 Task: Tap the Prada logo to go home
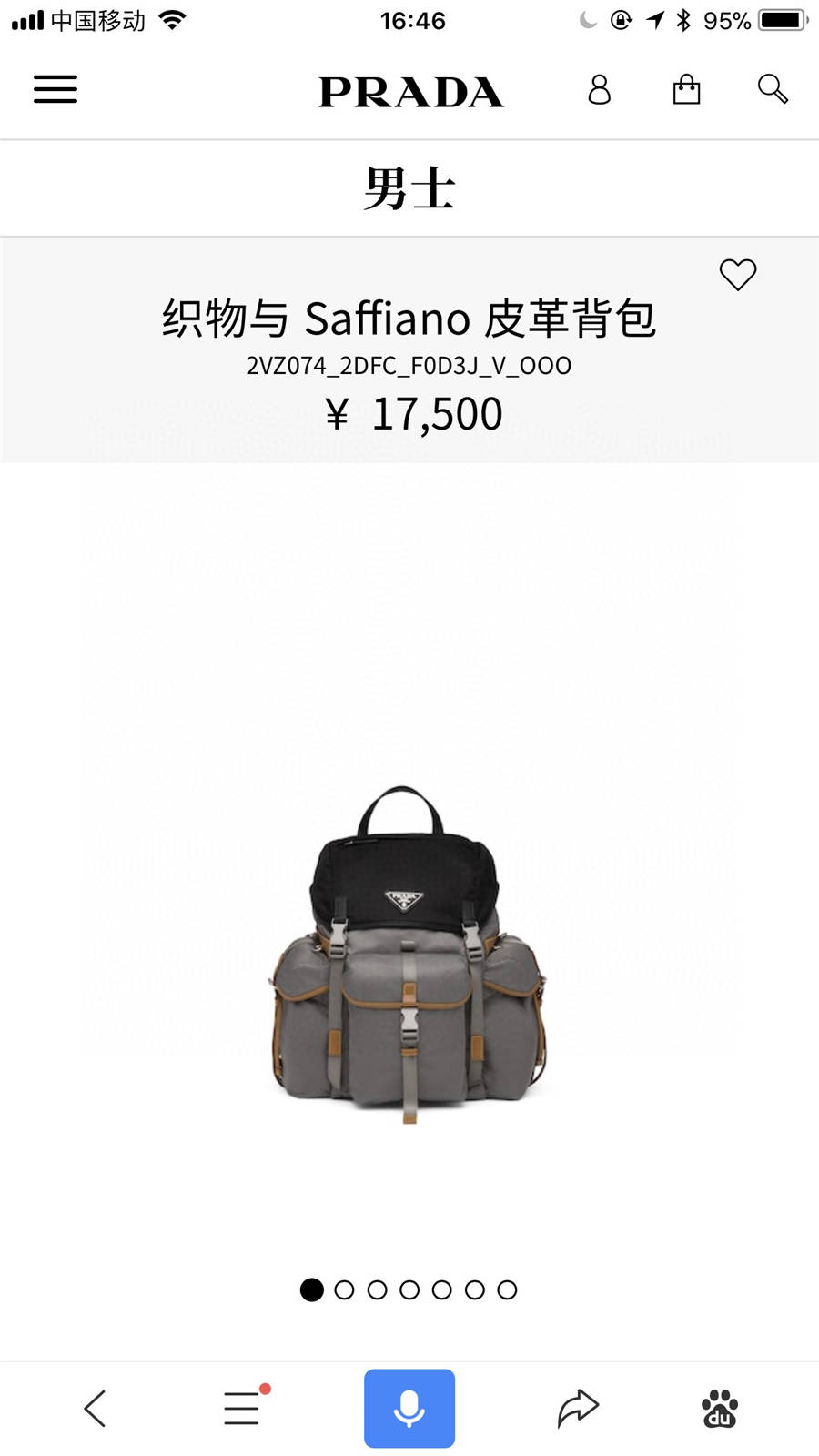[x=410, y=92]
